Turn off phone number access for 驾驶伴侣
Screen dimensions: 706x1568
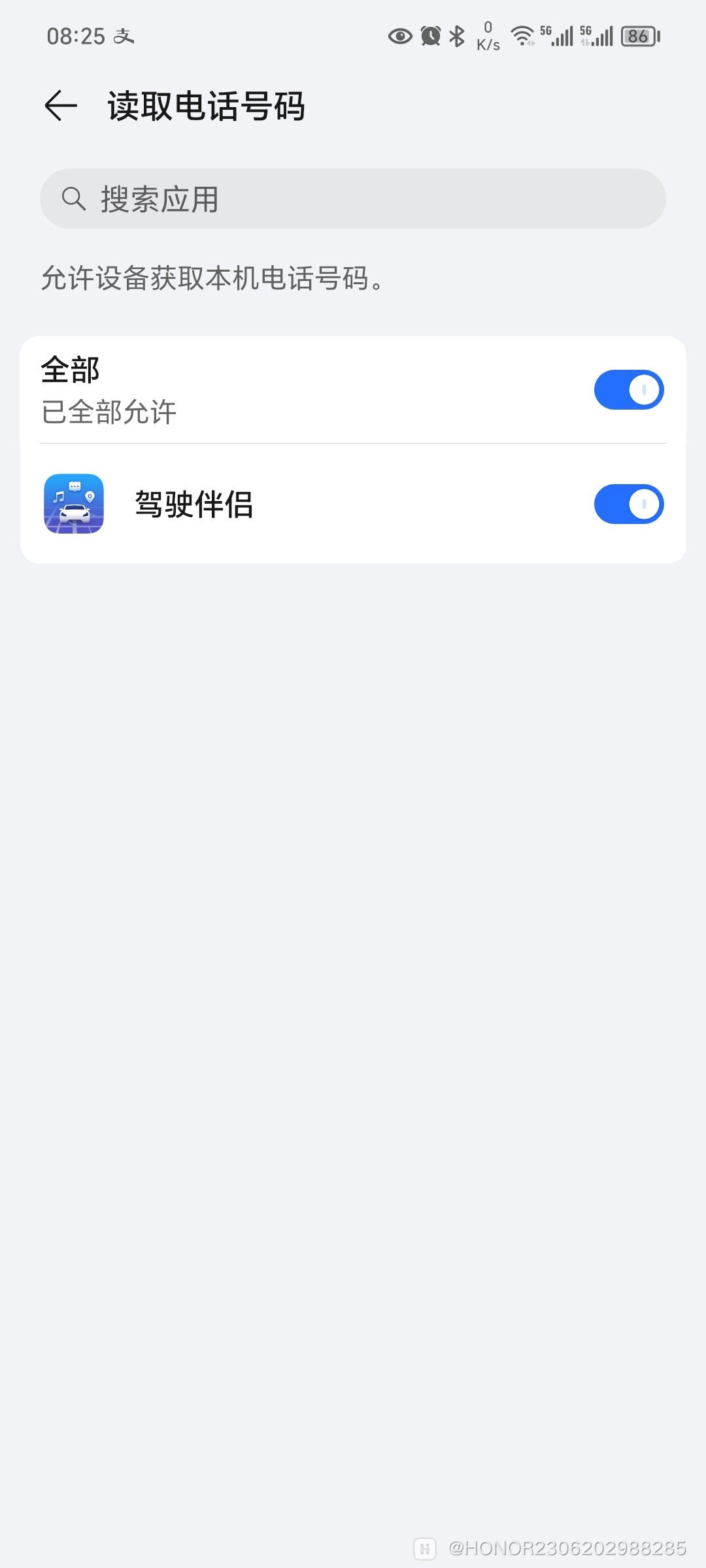(x=628, y=504)
